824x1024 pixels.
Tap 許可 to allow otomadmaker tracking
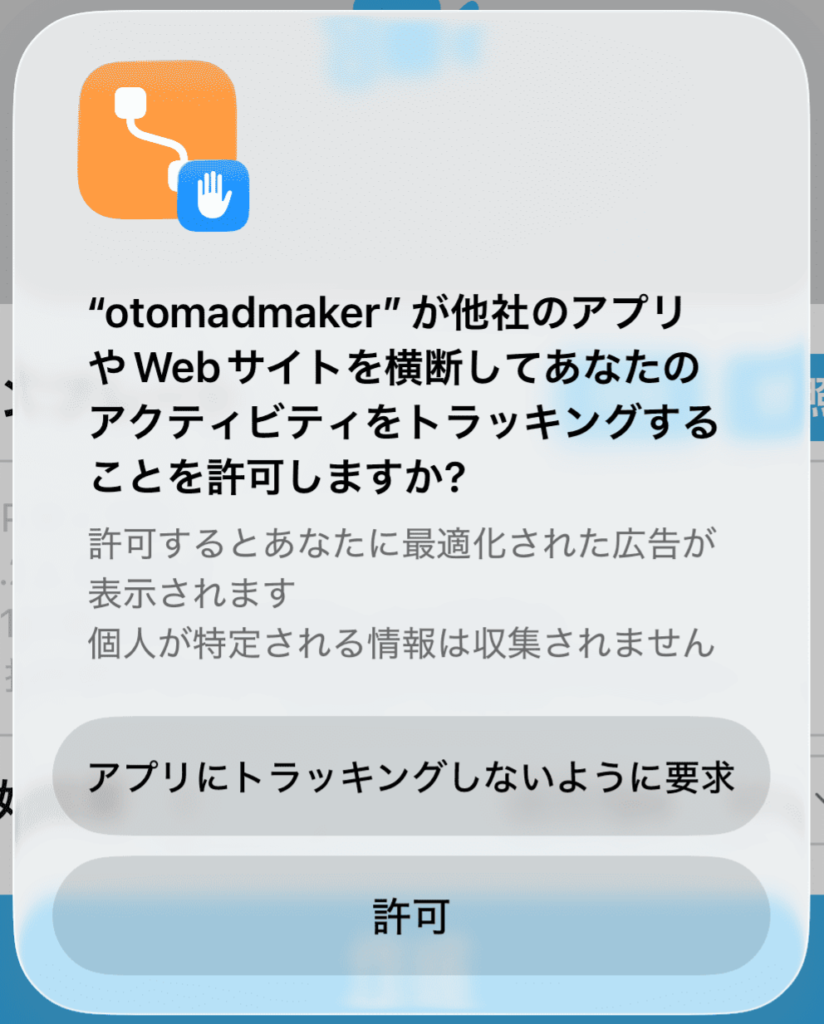[411, 915]
